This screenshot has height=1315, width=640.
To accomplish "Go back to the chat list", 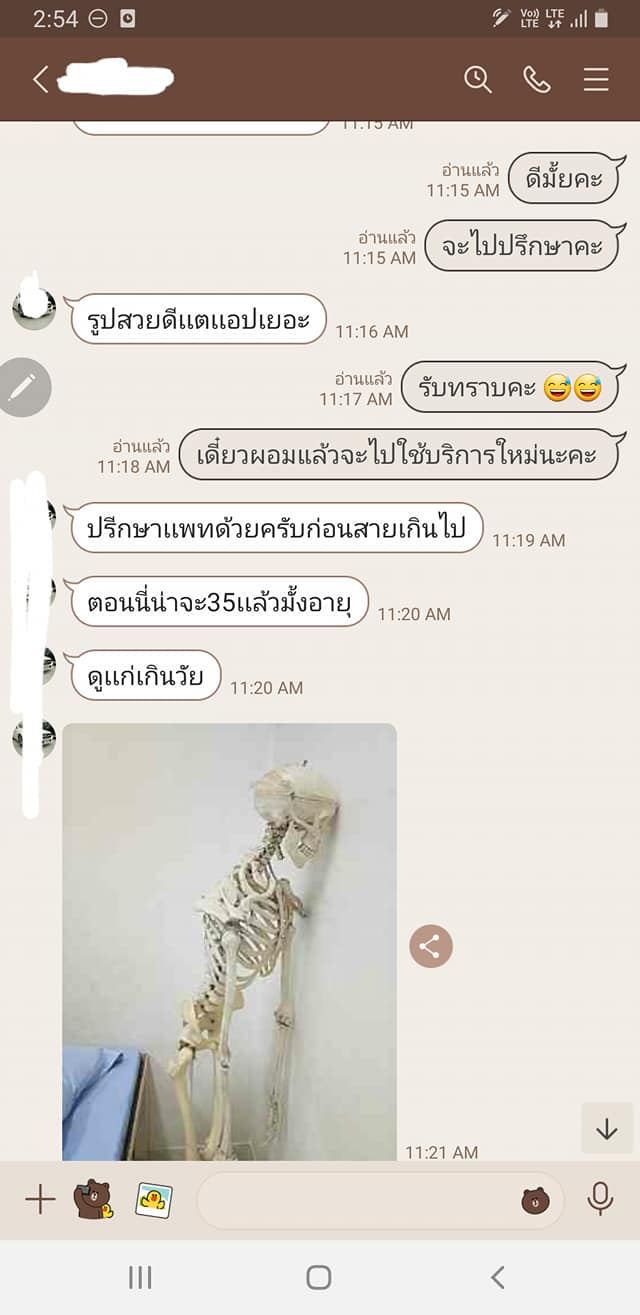I will 40,80.
